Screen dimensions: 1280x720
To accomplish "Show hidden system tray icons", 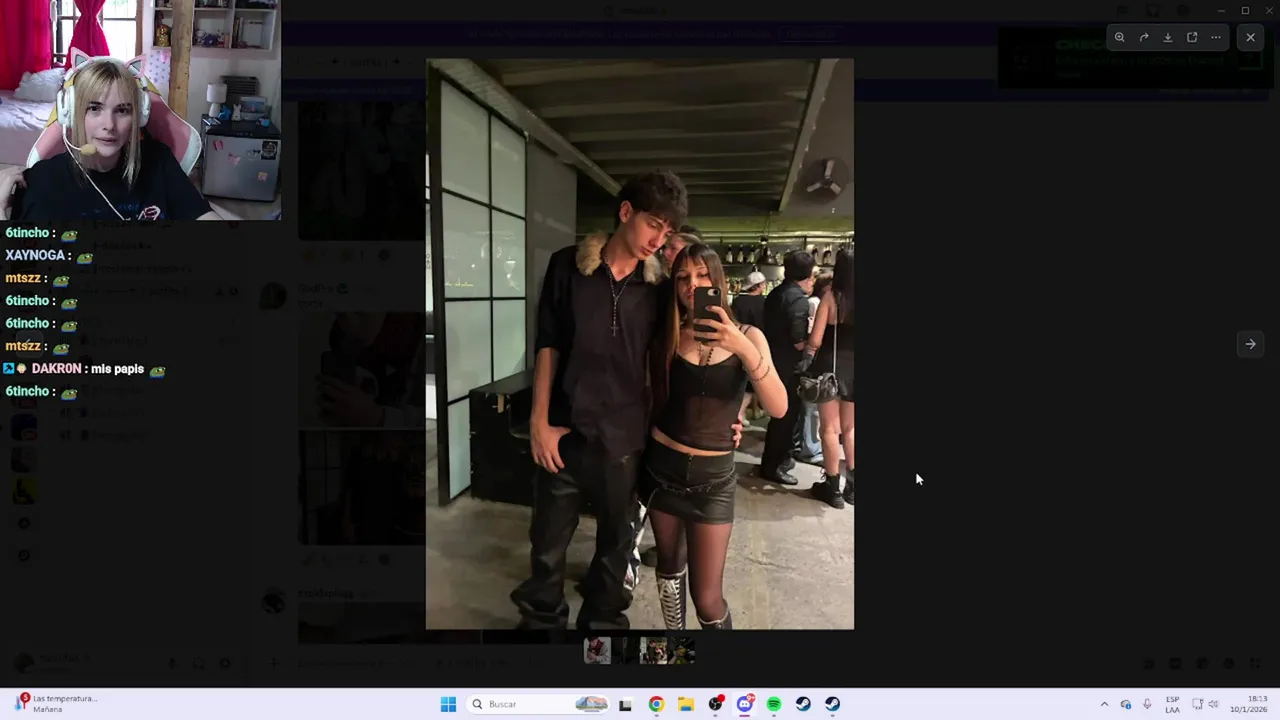I will tap(1104, 704).
